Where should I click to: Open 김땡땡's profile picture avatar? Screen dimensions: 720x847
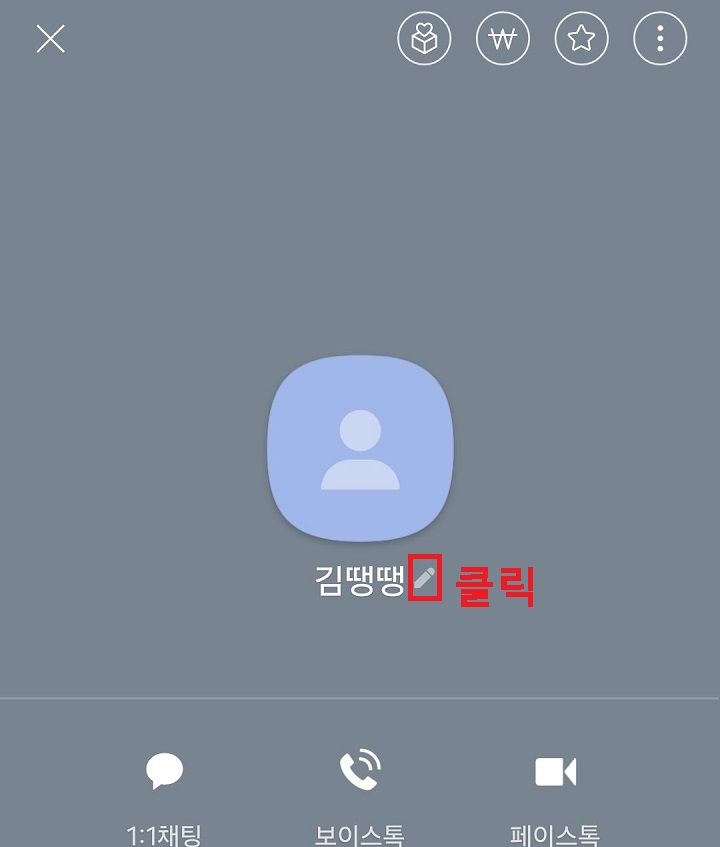(360, 448)
